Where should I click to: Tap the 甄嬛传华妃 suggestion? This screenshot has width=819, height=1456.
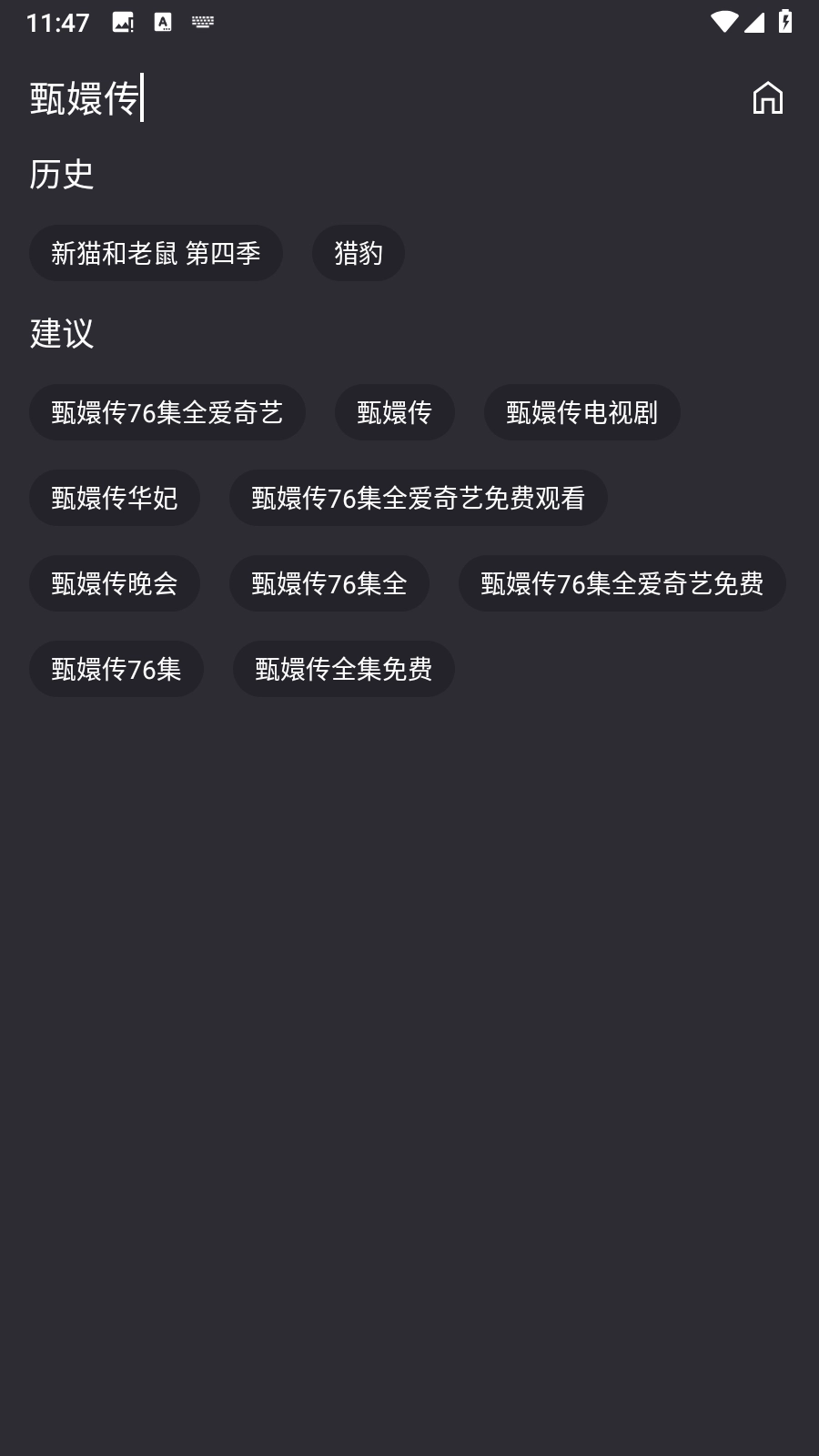(x=115, y=498)
